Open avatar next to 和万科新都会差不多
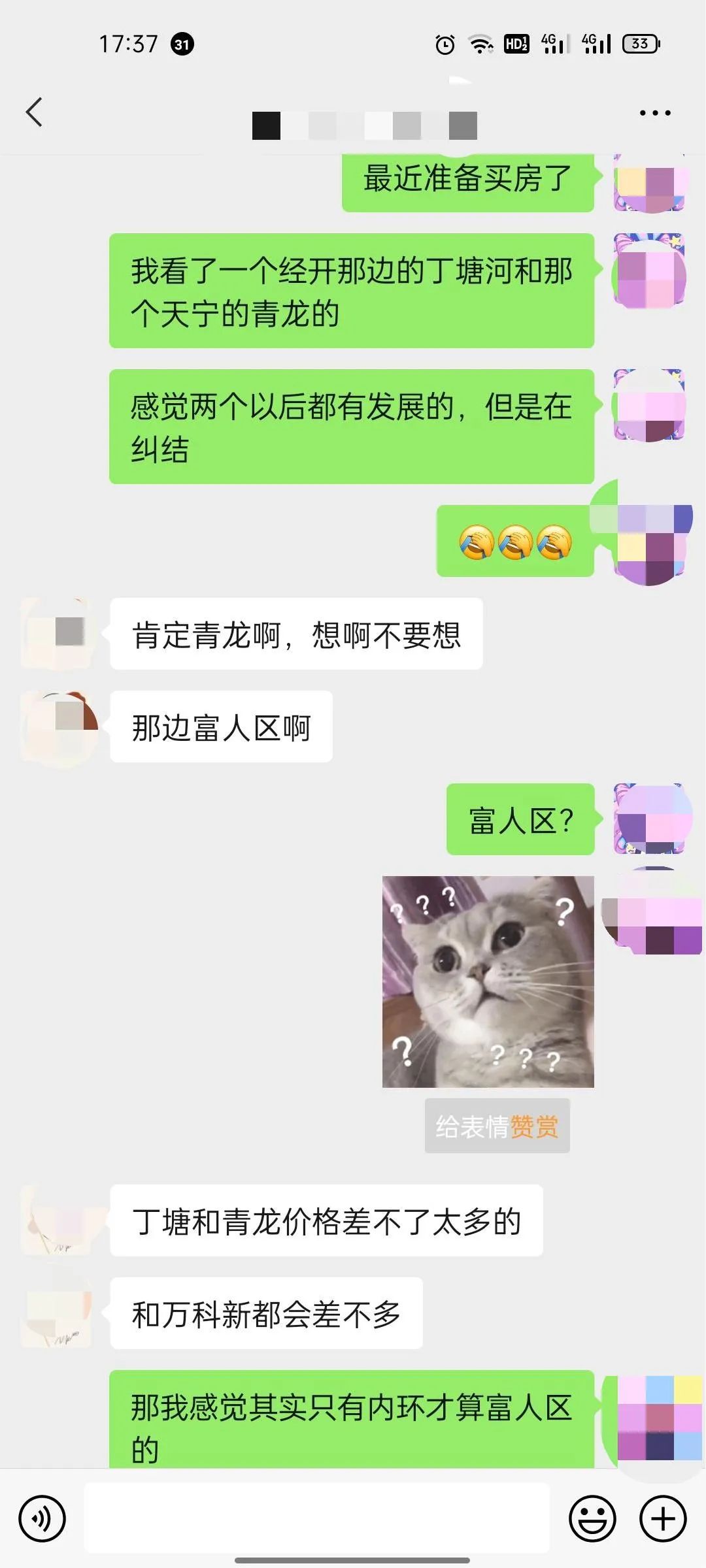706x1568 pixels. (x=58, y=1313)
